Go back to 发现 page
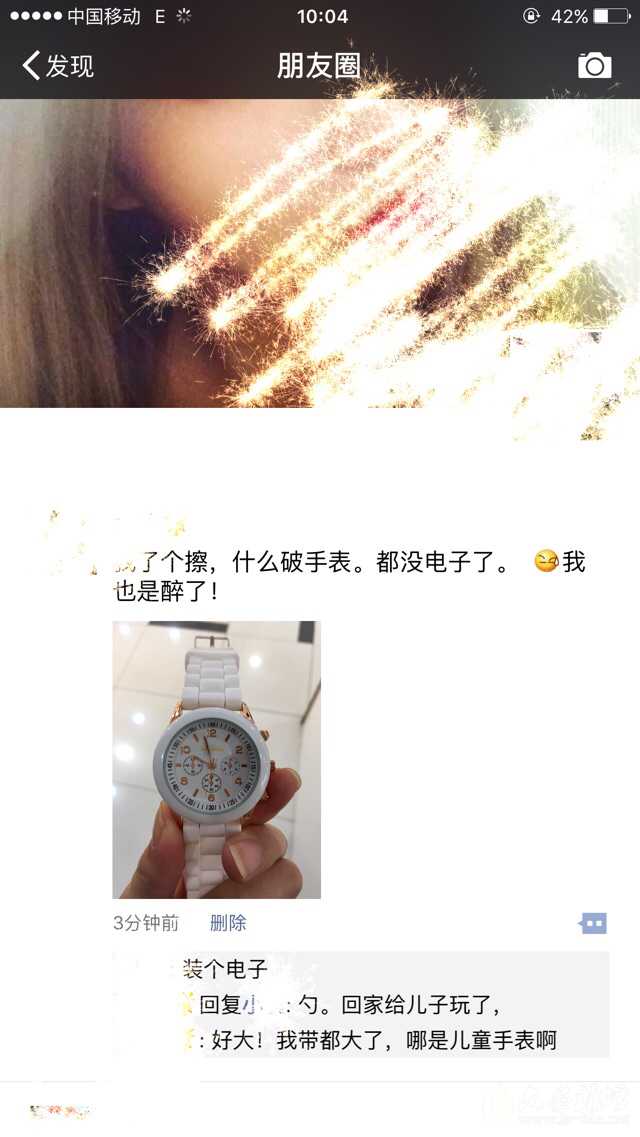This screenshot has height=1137, width=640. coord(58,66)
